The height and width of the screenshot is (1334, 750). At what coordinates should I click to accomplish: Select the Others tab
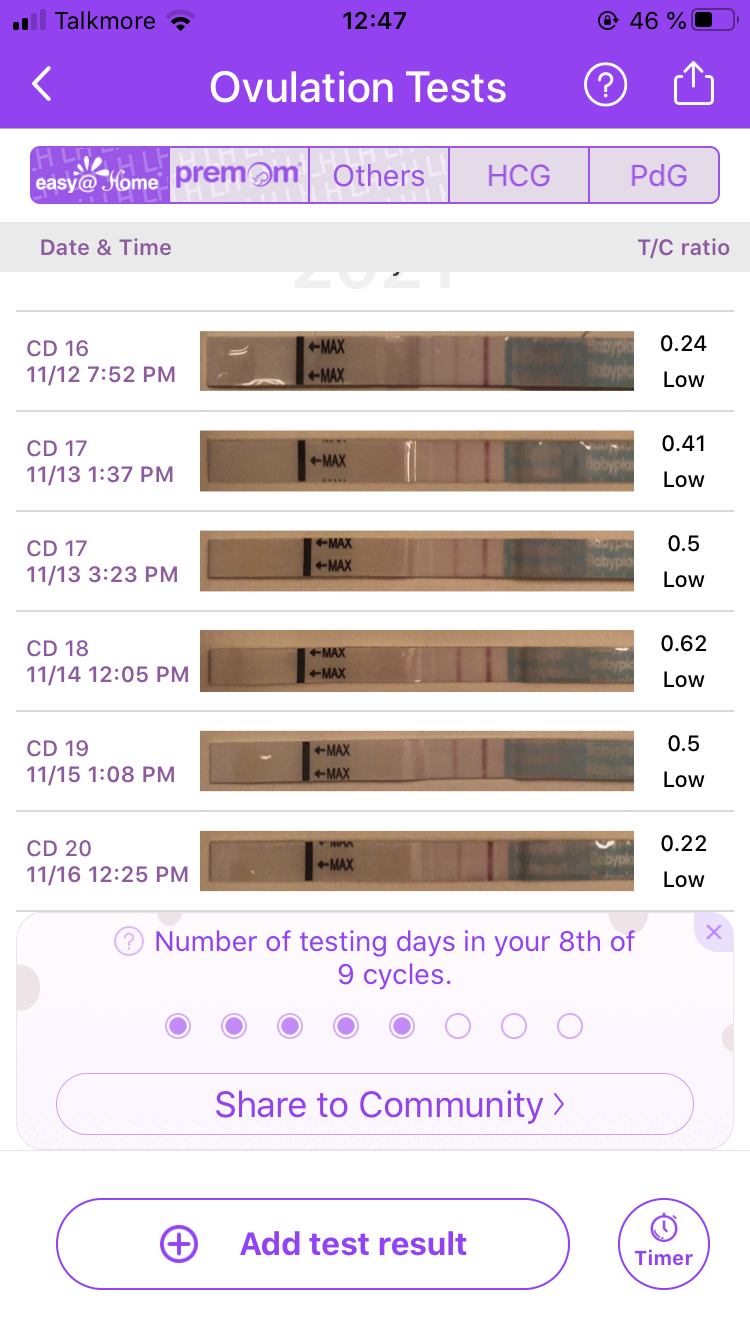379,176
